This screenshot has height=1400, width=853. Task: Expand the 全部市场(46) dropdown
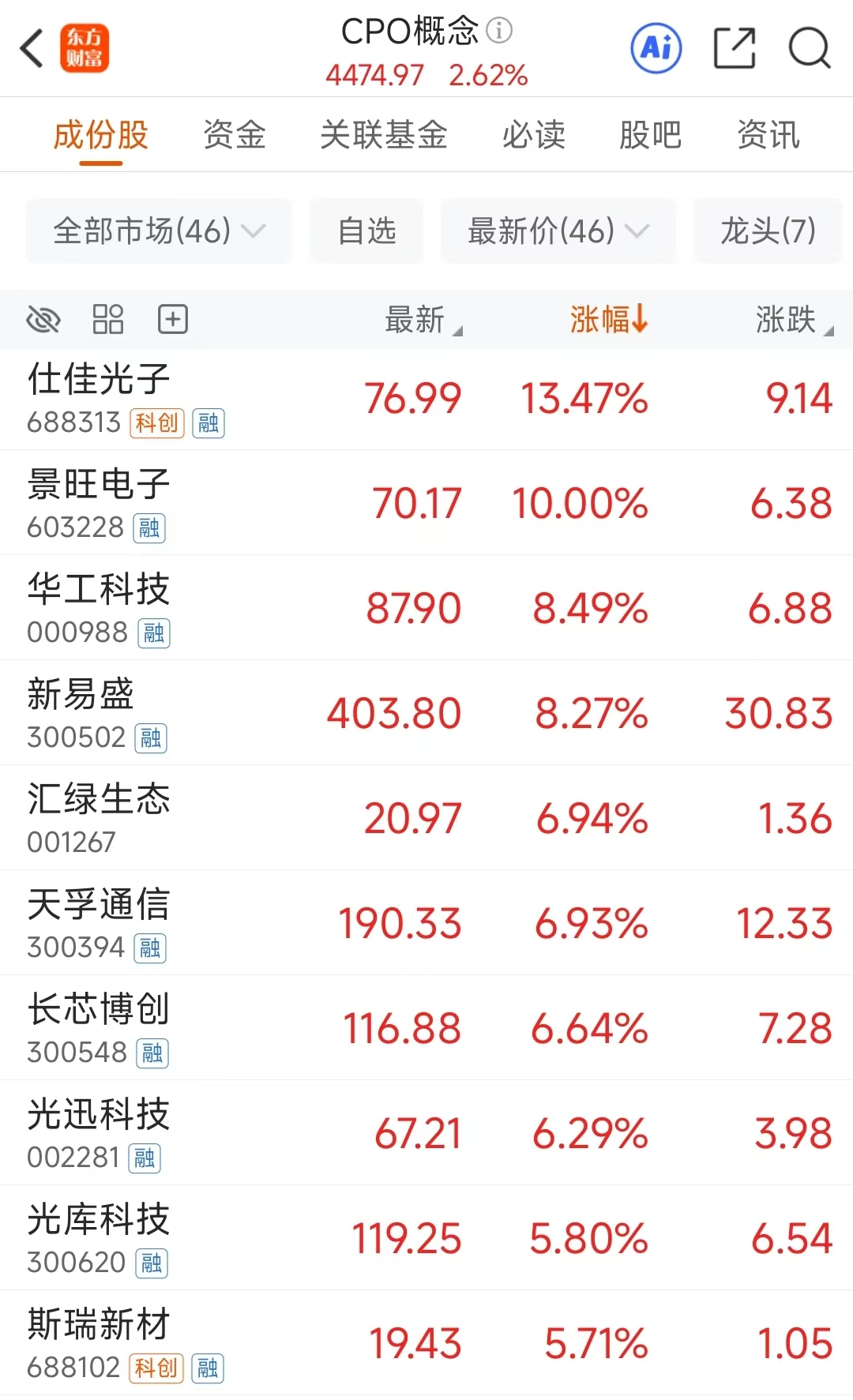point(159,231)
